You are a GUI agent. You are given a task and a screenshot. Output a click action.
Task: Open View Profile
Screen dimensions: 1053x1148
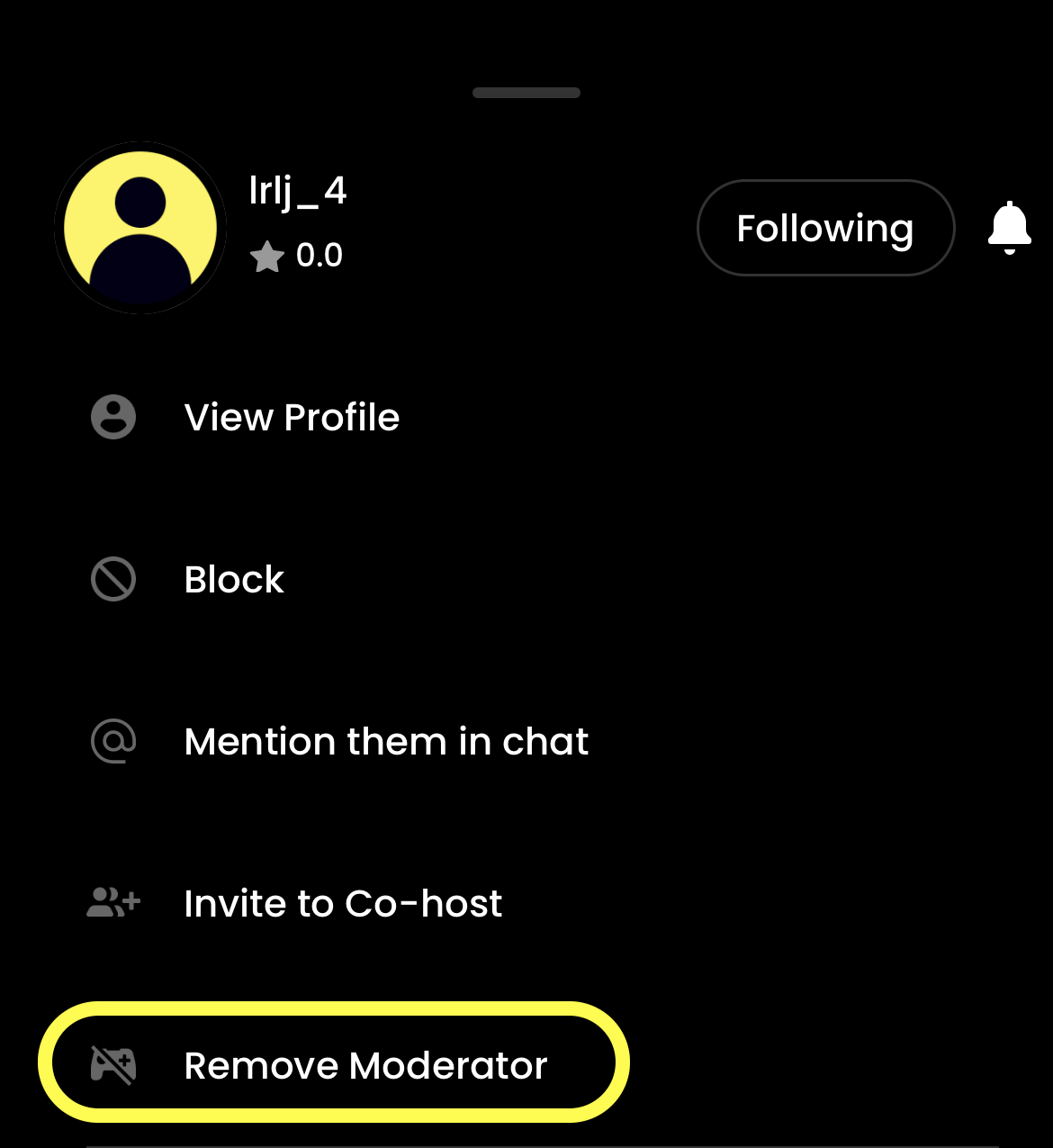coord(291,417)
